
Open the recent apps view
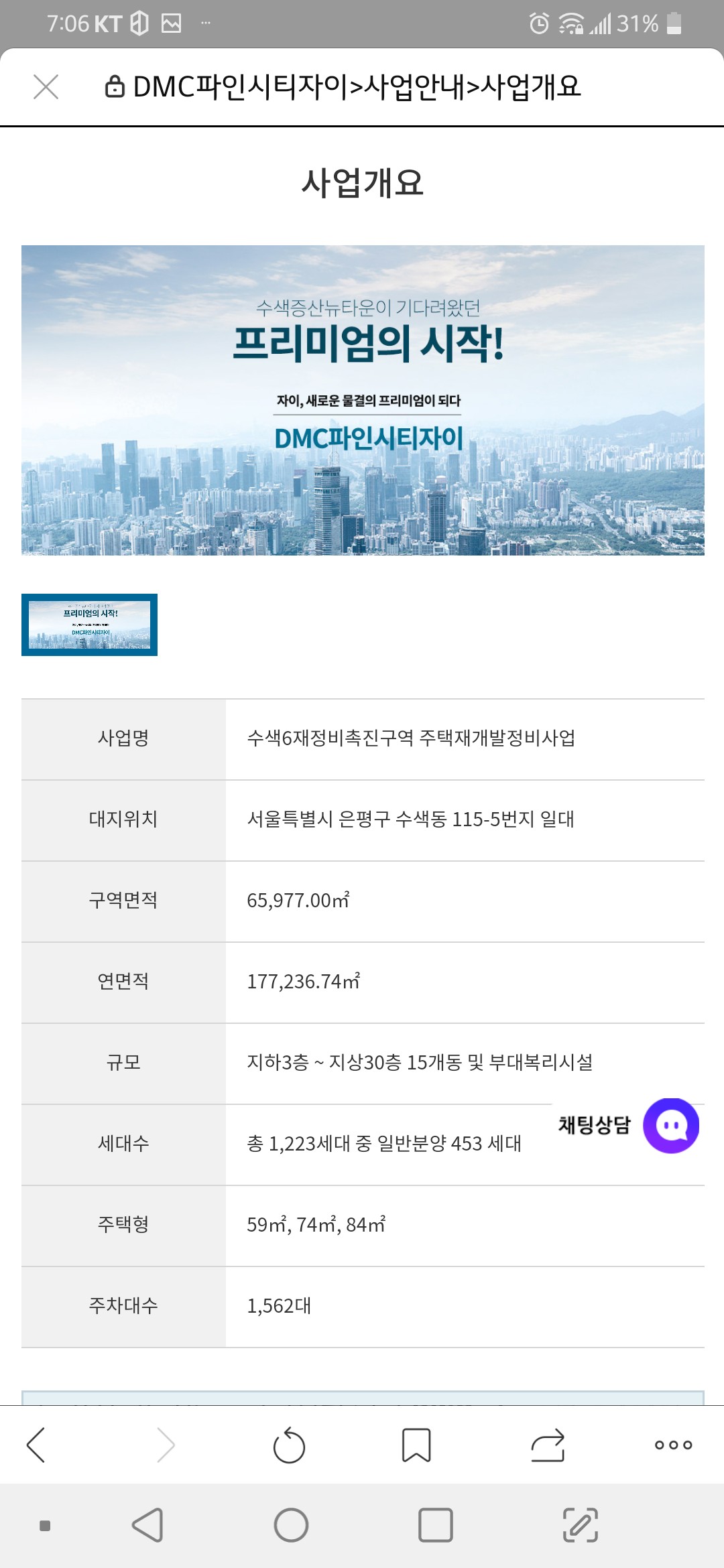click(x=436, y=1526)
